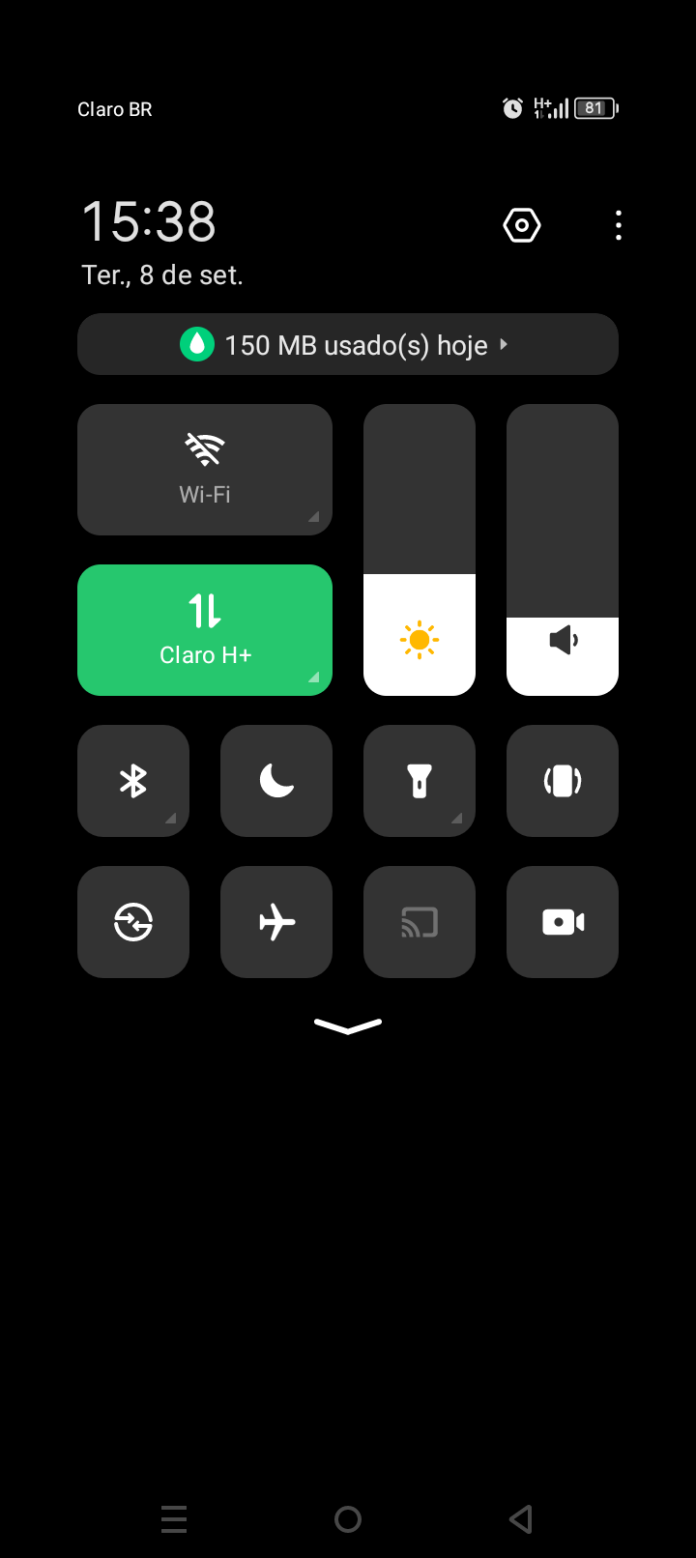Screen dimensions: 696x1558
Task: Tap the volume slider
Action: pyautogui.click(x=562, y=550)
